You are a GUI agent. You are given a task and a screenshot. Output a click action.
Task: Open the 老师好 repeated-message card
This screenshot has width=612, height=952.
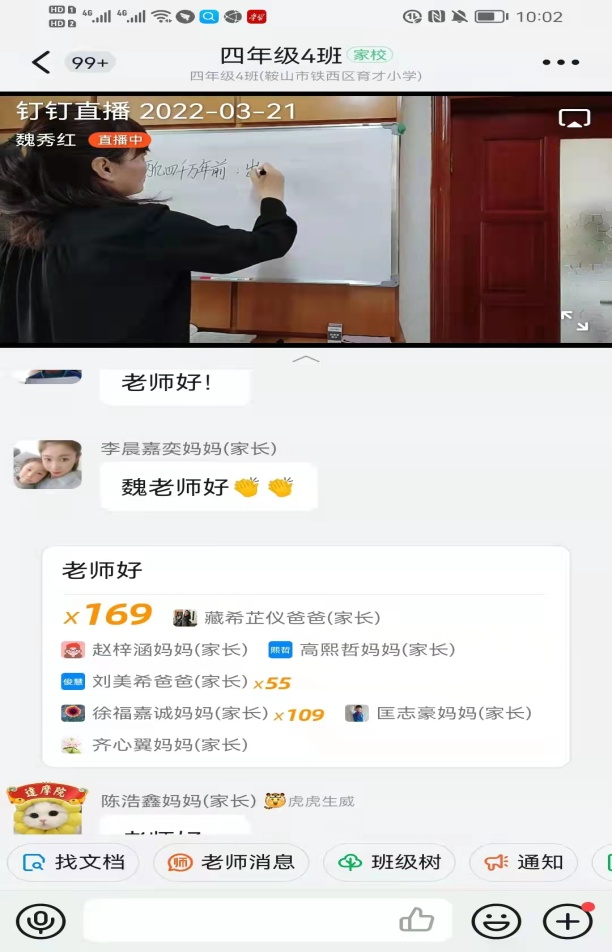click(306, 656)
